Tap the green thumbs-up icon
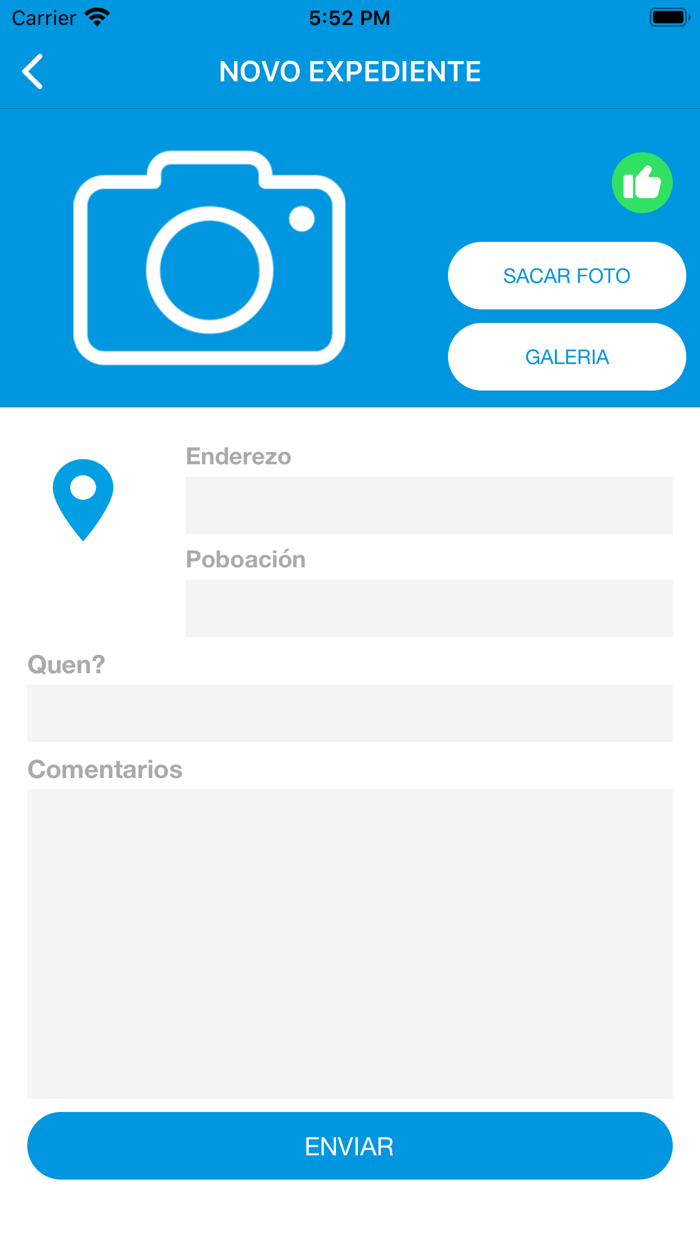This screenshot has width=700, height=1244. (x=642, y=183)
